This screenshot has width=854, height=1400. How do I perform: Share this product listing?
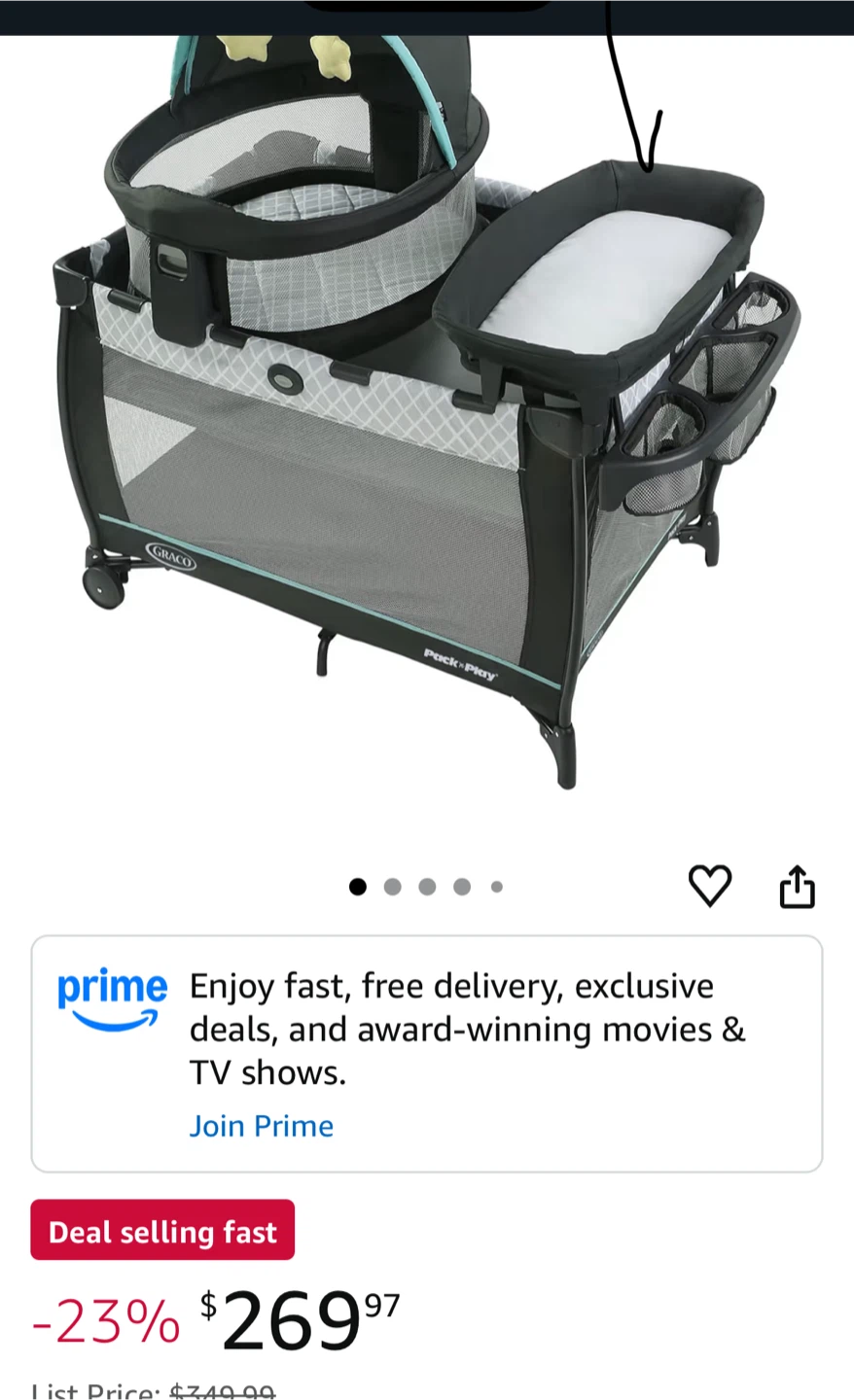(797, 887)
